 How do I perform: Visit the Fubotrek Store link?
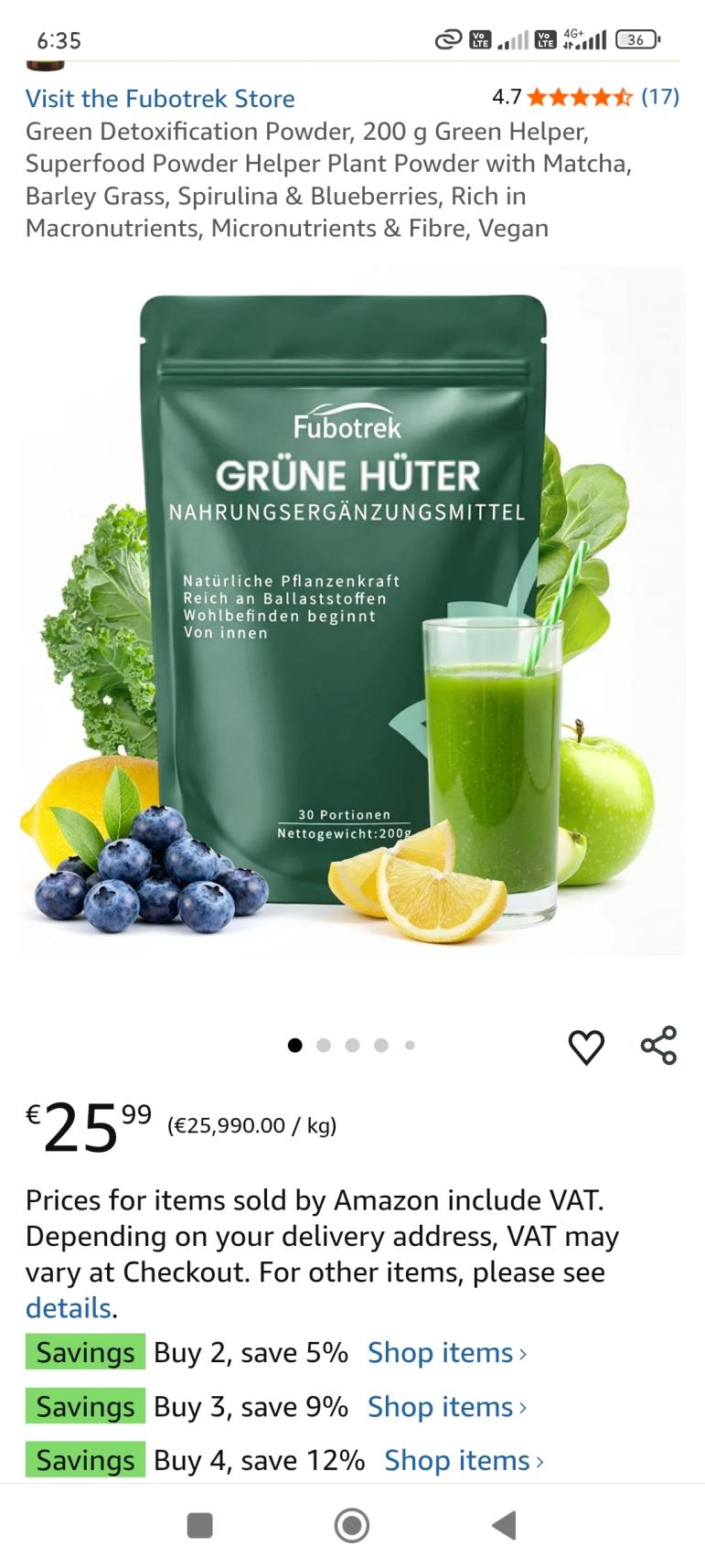160,98
